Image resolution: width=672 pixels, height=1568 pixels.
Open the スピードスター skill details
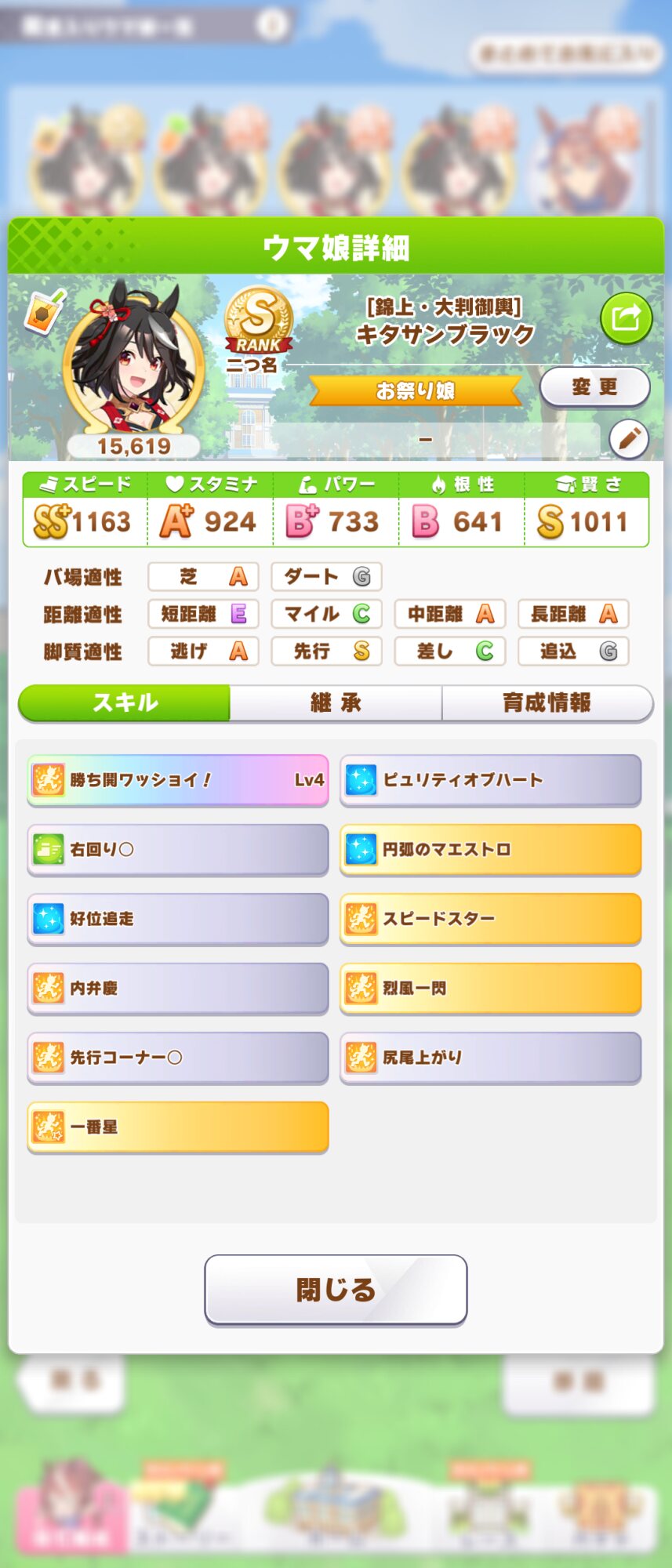pos(491,918)
